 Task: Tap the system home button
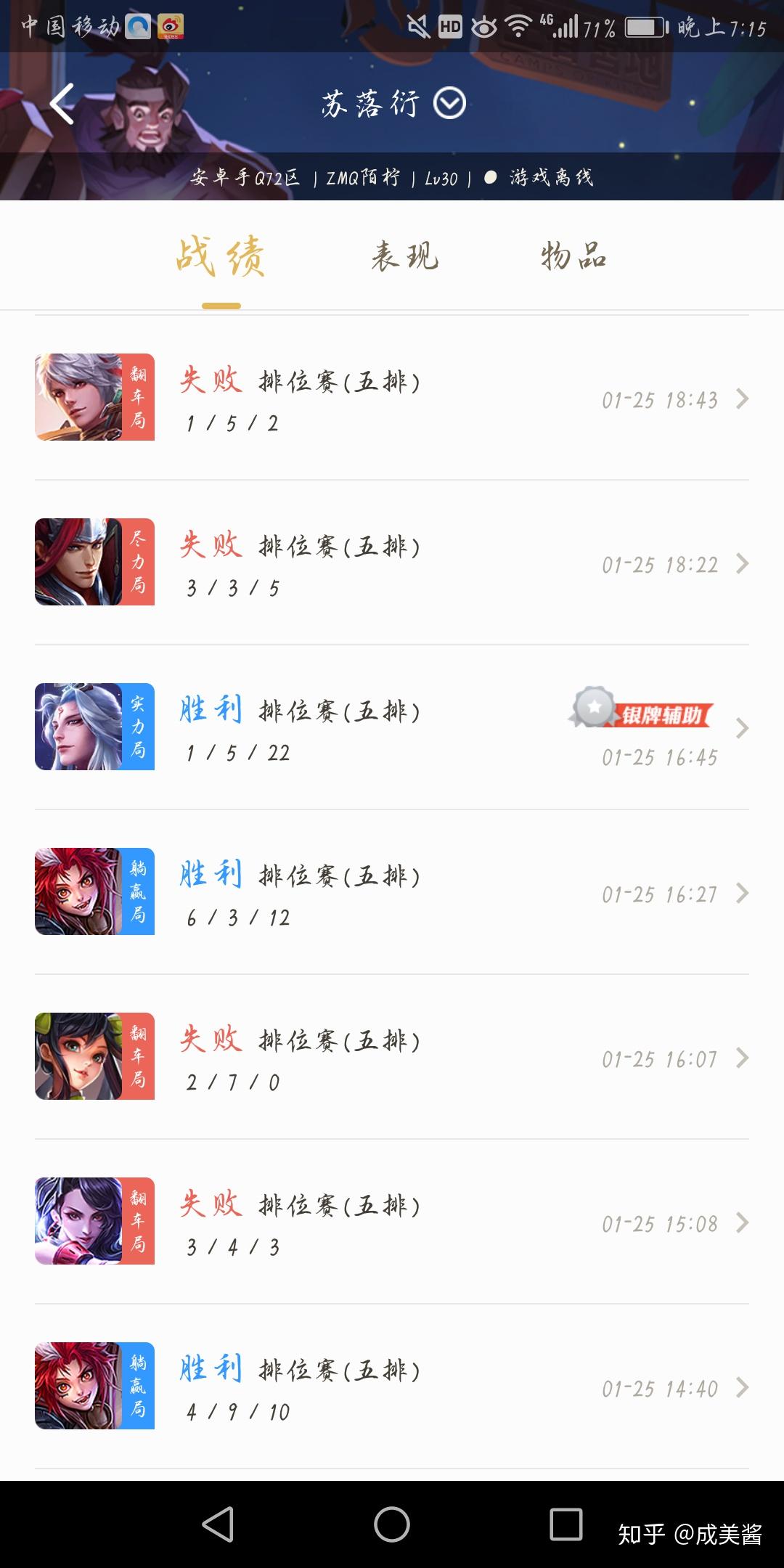392,1524
